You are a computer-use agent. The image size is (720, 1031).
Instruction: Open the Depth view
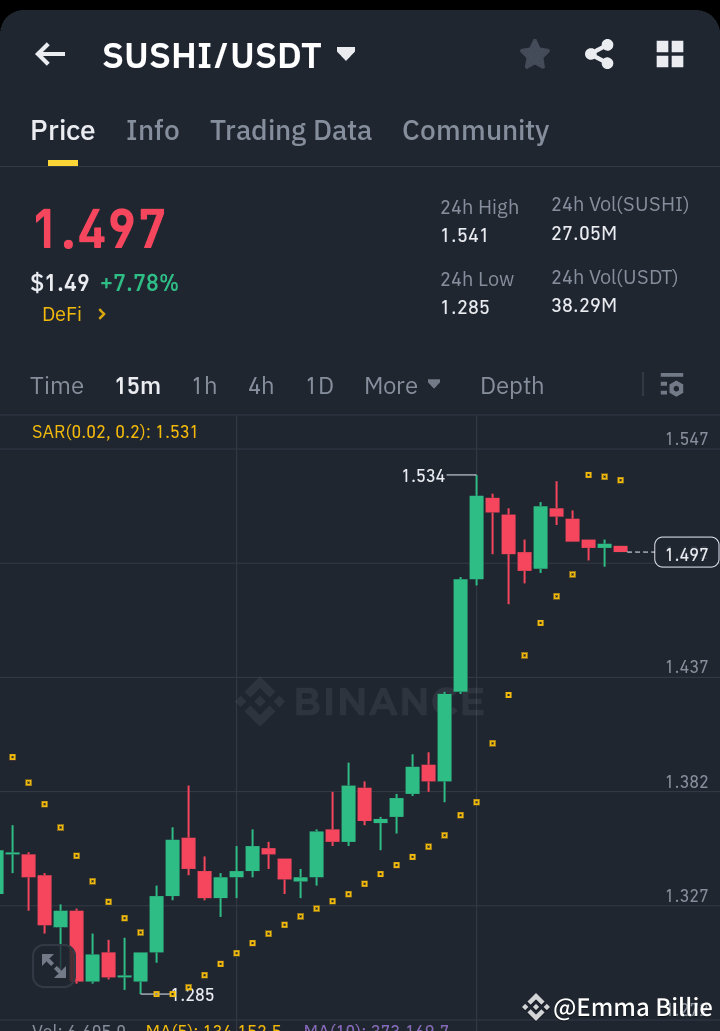click(511, 385)
